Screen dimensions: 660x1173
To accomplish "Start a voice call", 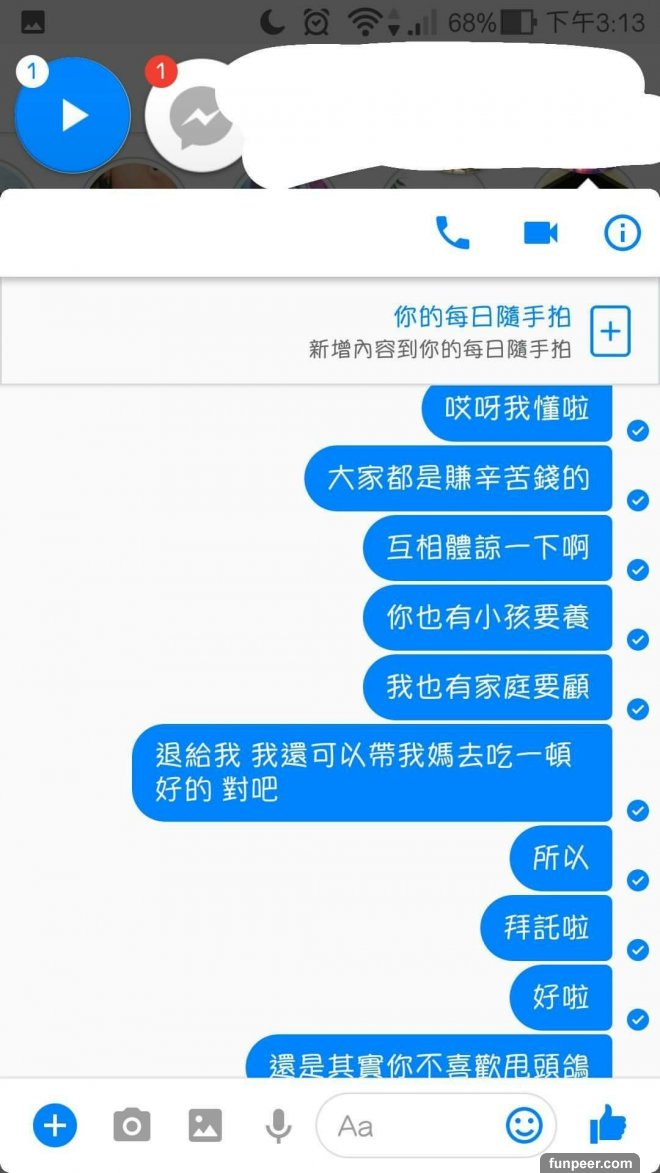I will click(x=452, y=233).
